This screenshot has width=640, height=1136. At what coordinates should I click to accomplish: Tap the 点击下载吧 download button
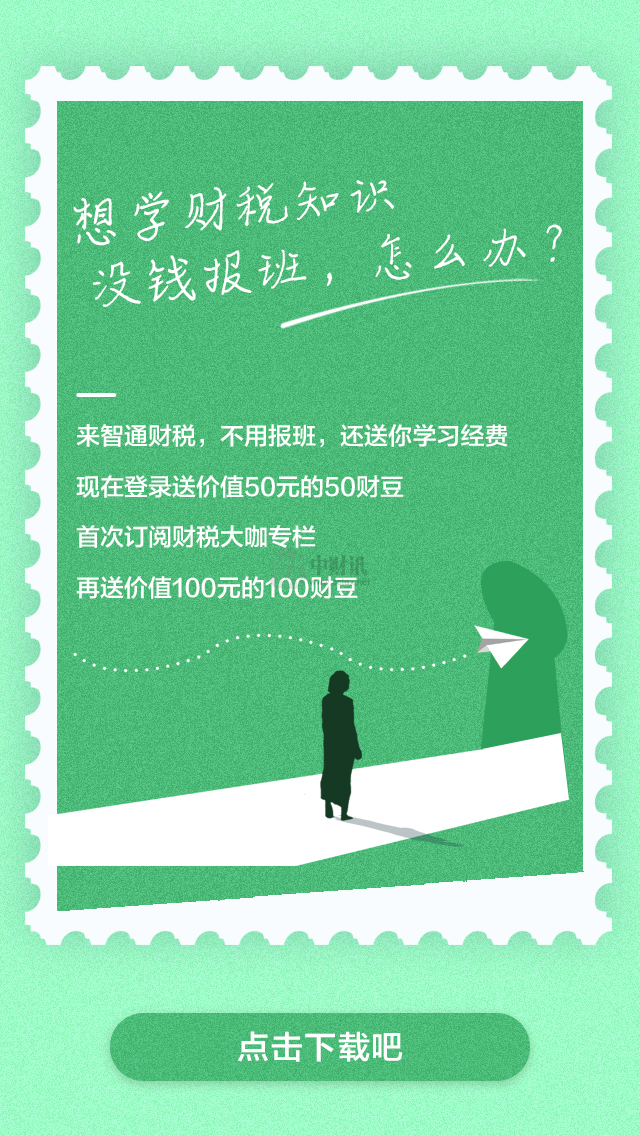[319, 1047]
